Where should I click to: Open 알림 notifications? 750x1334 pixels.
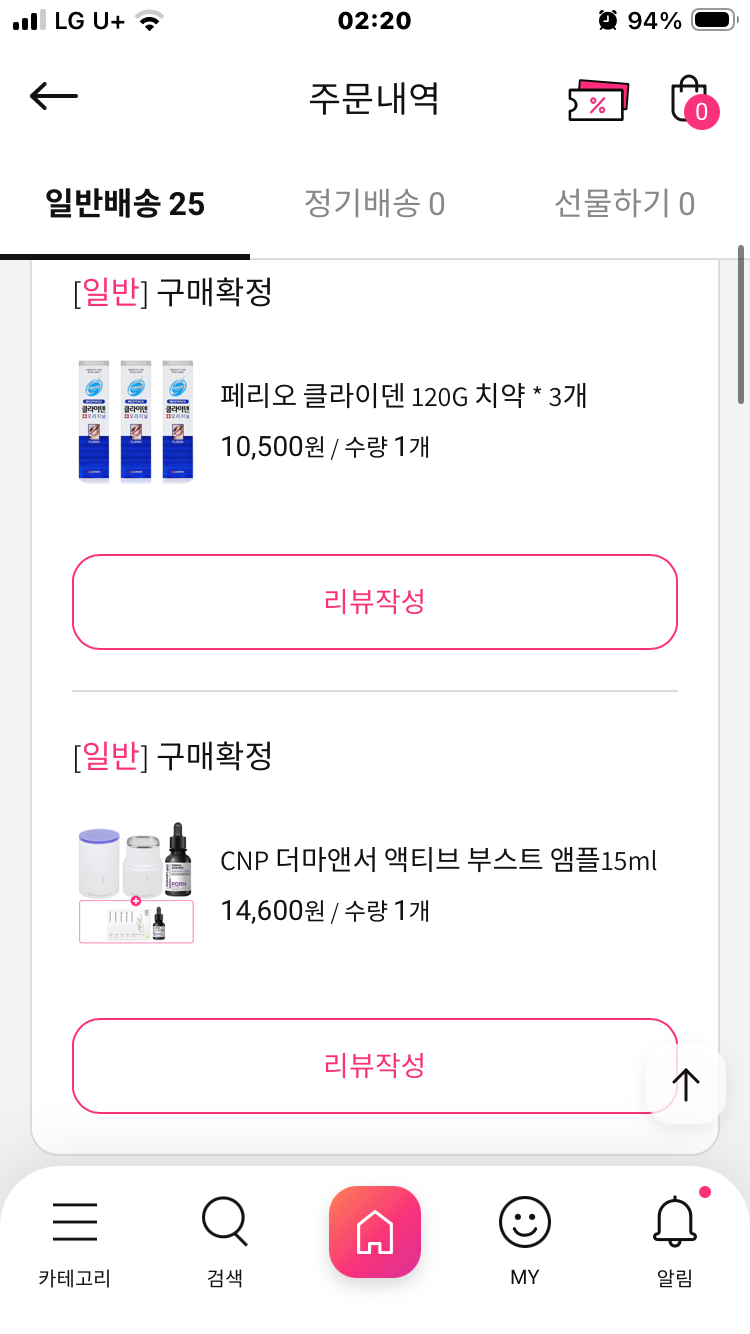675,1240
